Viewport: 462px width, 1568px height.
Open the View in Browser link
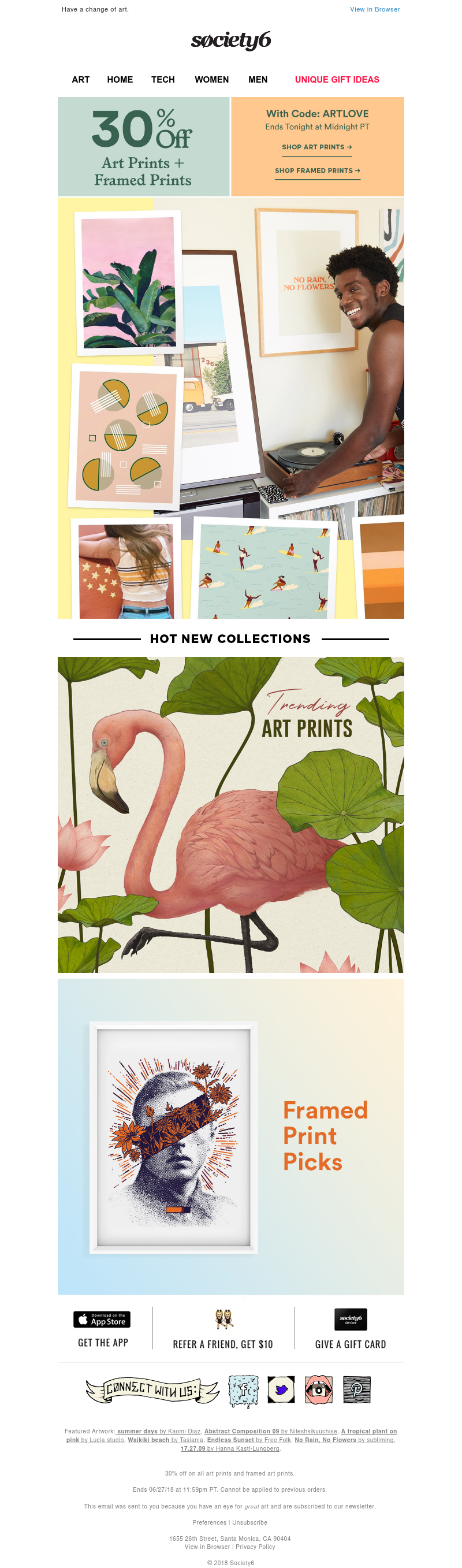(x=374, y=9)
